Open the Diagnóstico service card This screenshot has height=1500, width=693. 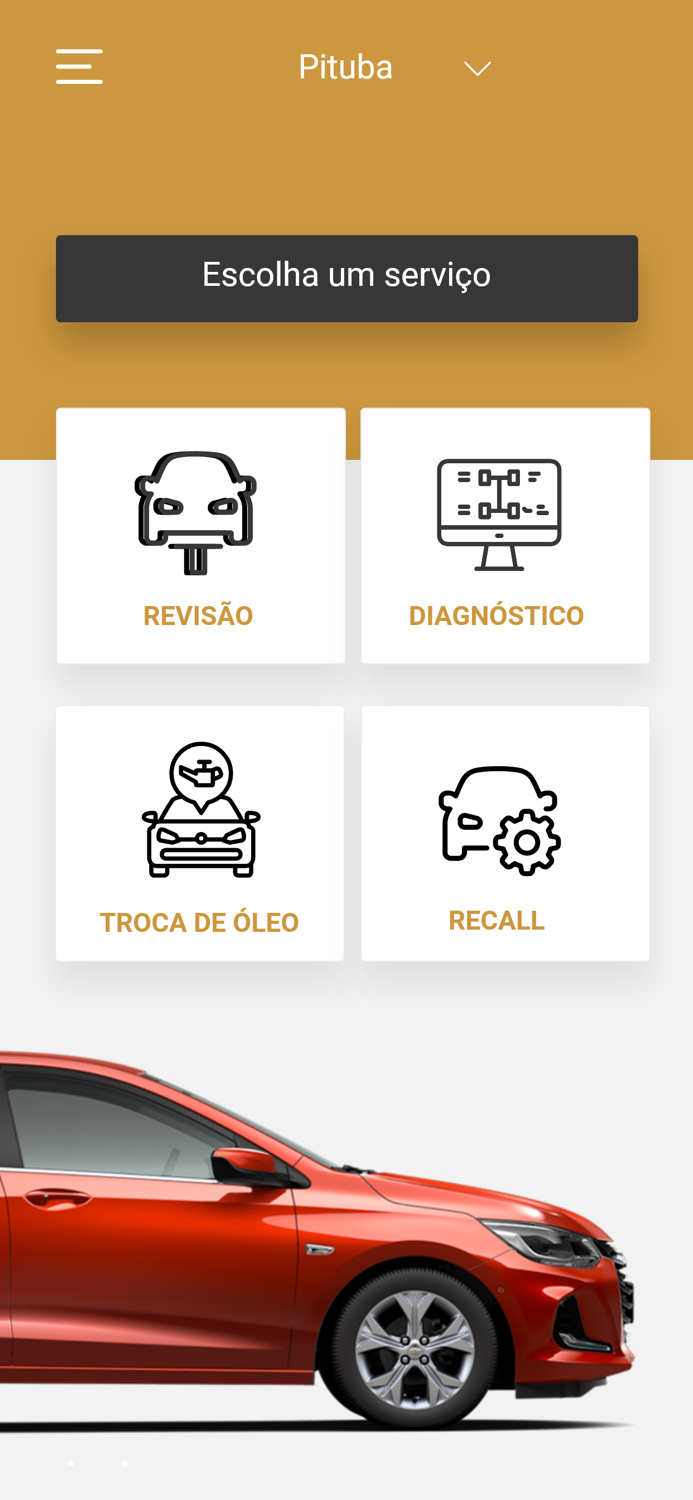coord(505,536)
